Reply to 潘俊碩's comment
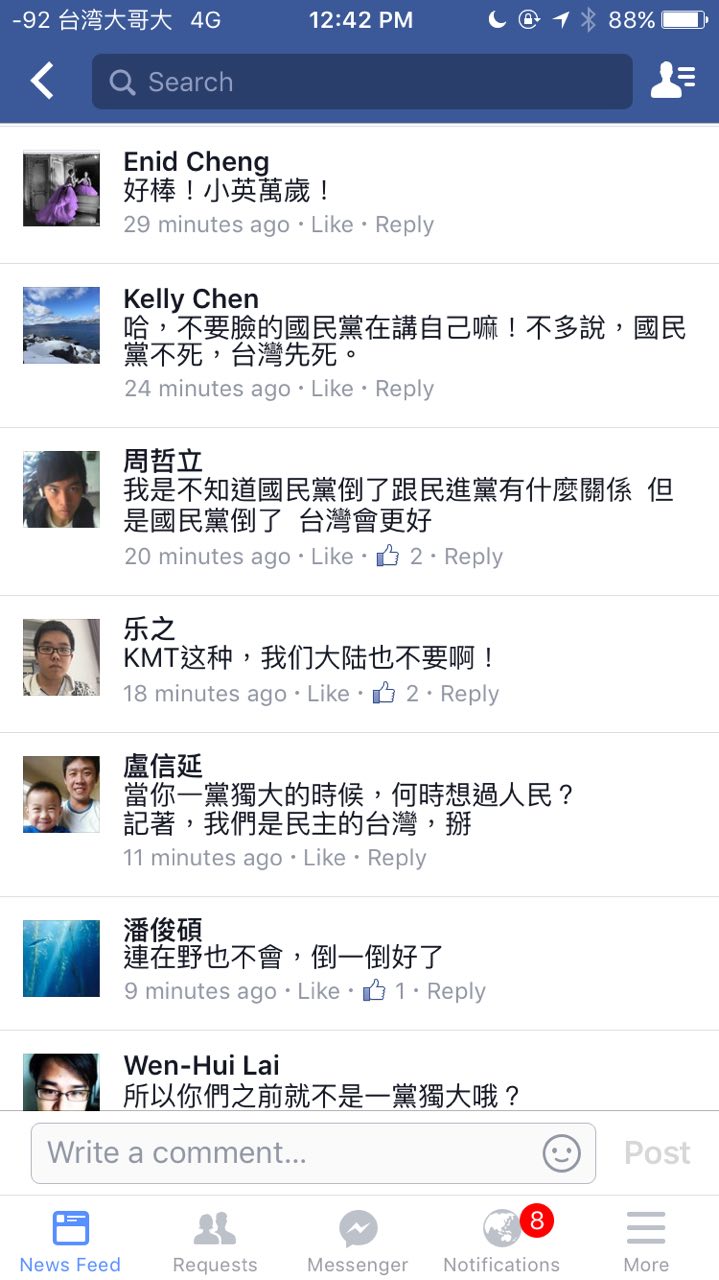Image resolution: width=719 pixels, height=1280 pixels. [x=456, y=991]
